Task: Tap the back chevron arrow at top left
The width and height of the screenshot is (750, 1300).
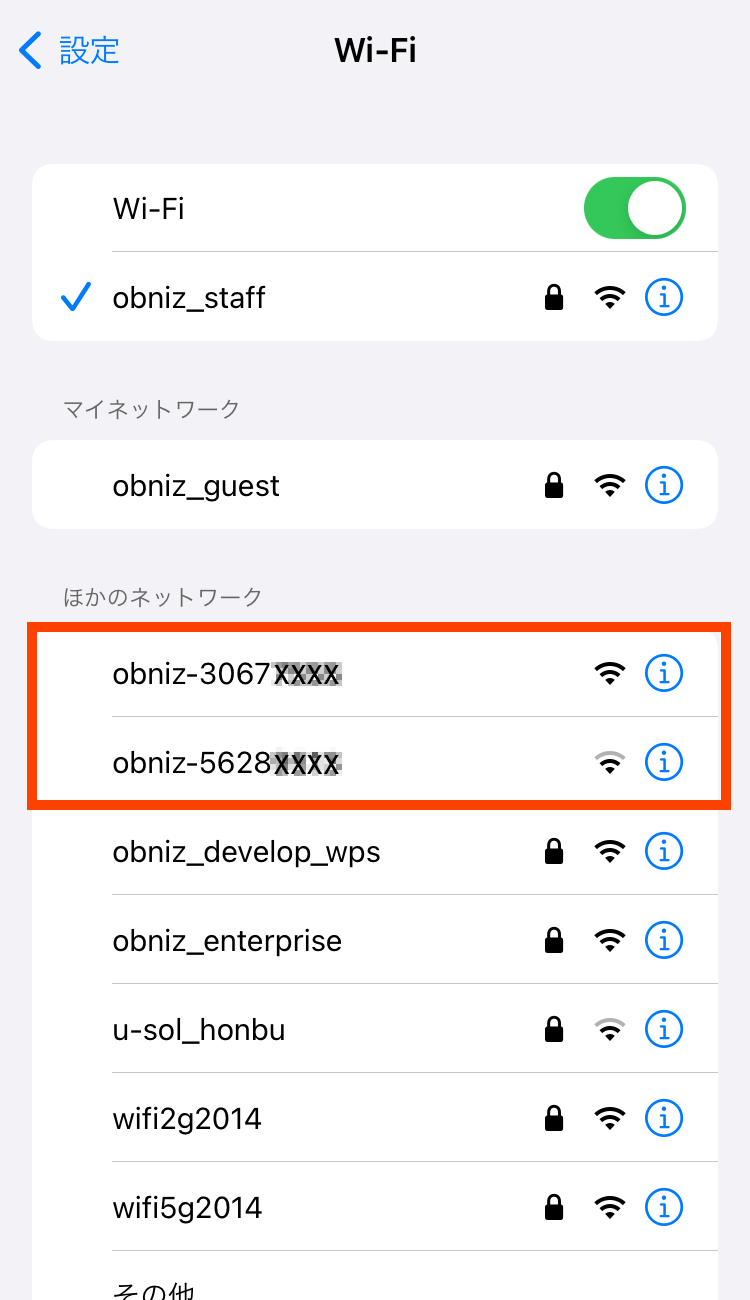Action: click(30, 50)
